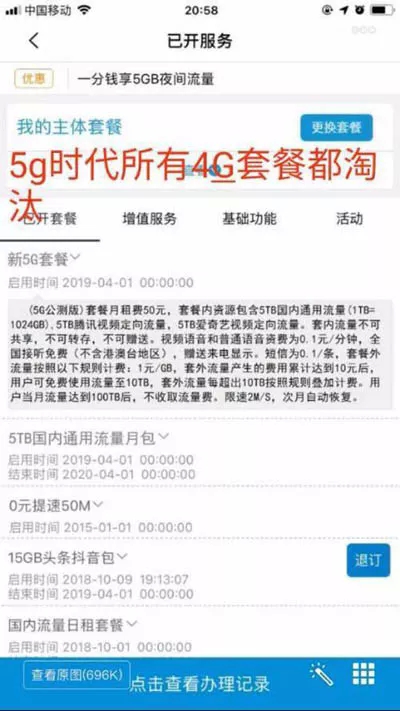Switch to the 基础功能 tab

pos(249,219)
